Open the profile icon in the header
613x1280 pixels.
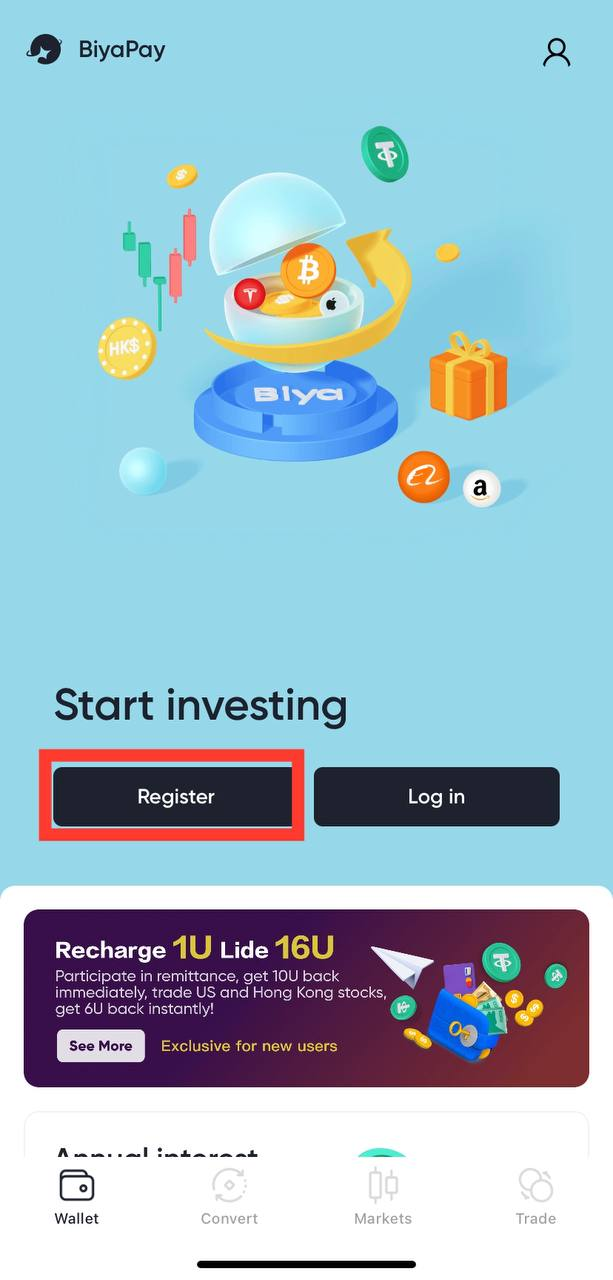click(x=556, y=52)
